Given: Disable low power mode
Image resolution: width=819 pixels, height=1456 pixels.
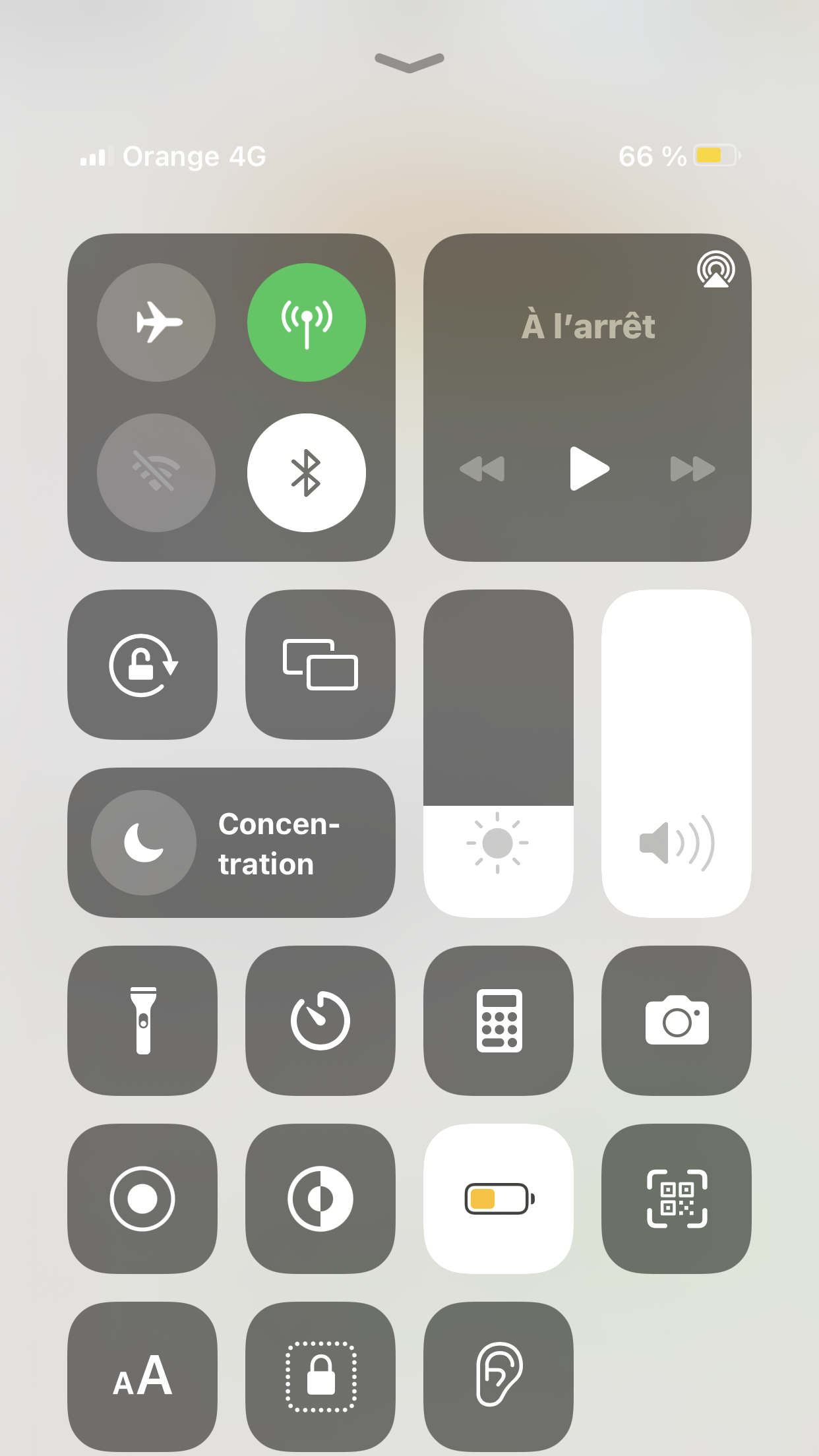Looking at the screenshot, I should 499,1199.
